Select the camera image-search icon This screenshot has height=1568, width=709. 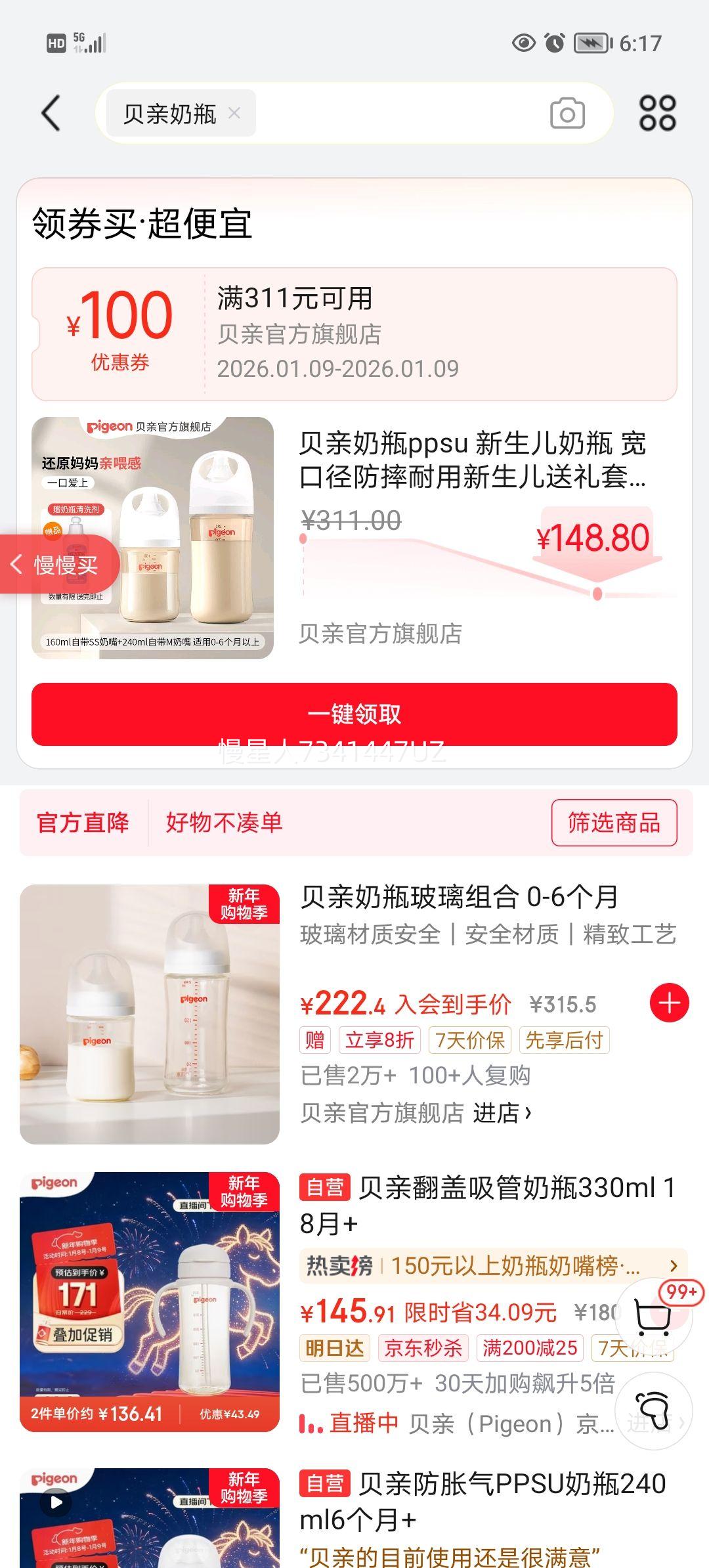567,112
